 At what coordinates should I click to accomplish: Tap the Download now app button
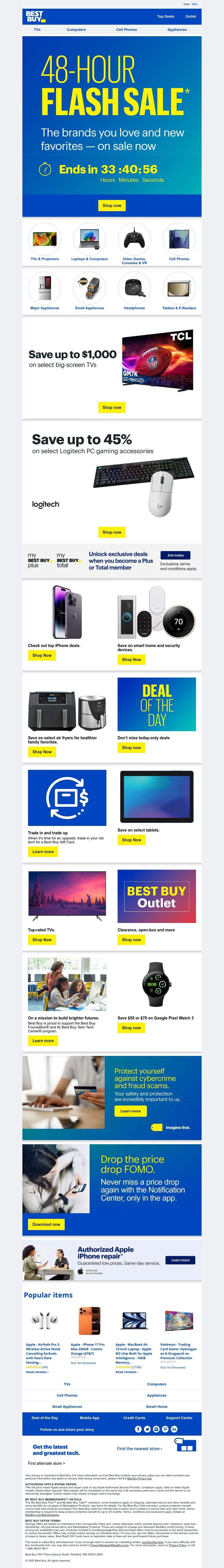tap(46, 1224)
